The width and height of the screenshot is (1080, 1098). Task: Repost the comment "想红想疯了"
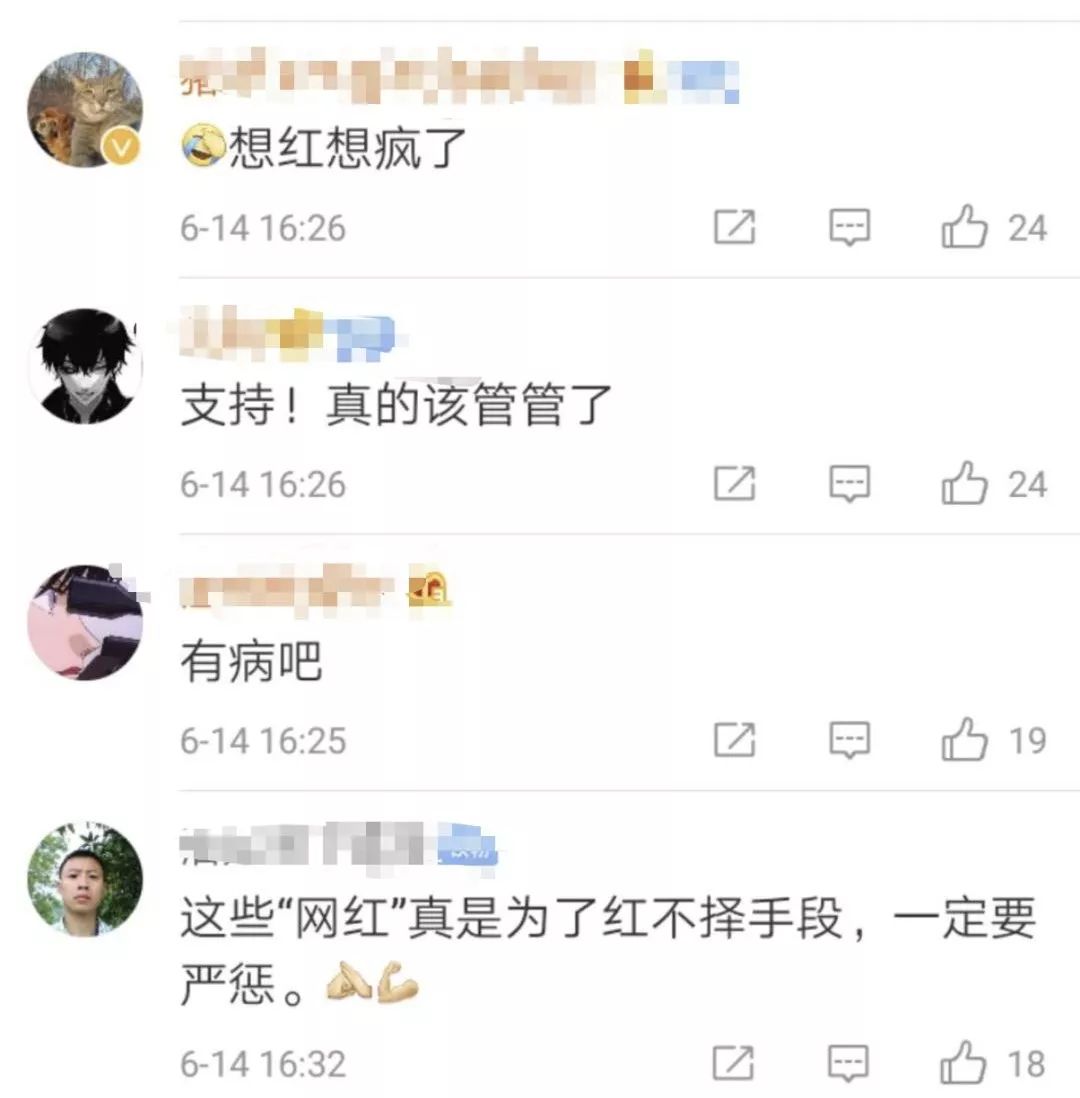734,229
